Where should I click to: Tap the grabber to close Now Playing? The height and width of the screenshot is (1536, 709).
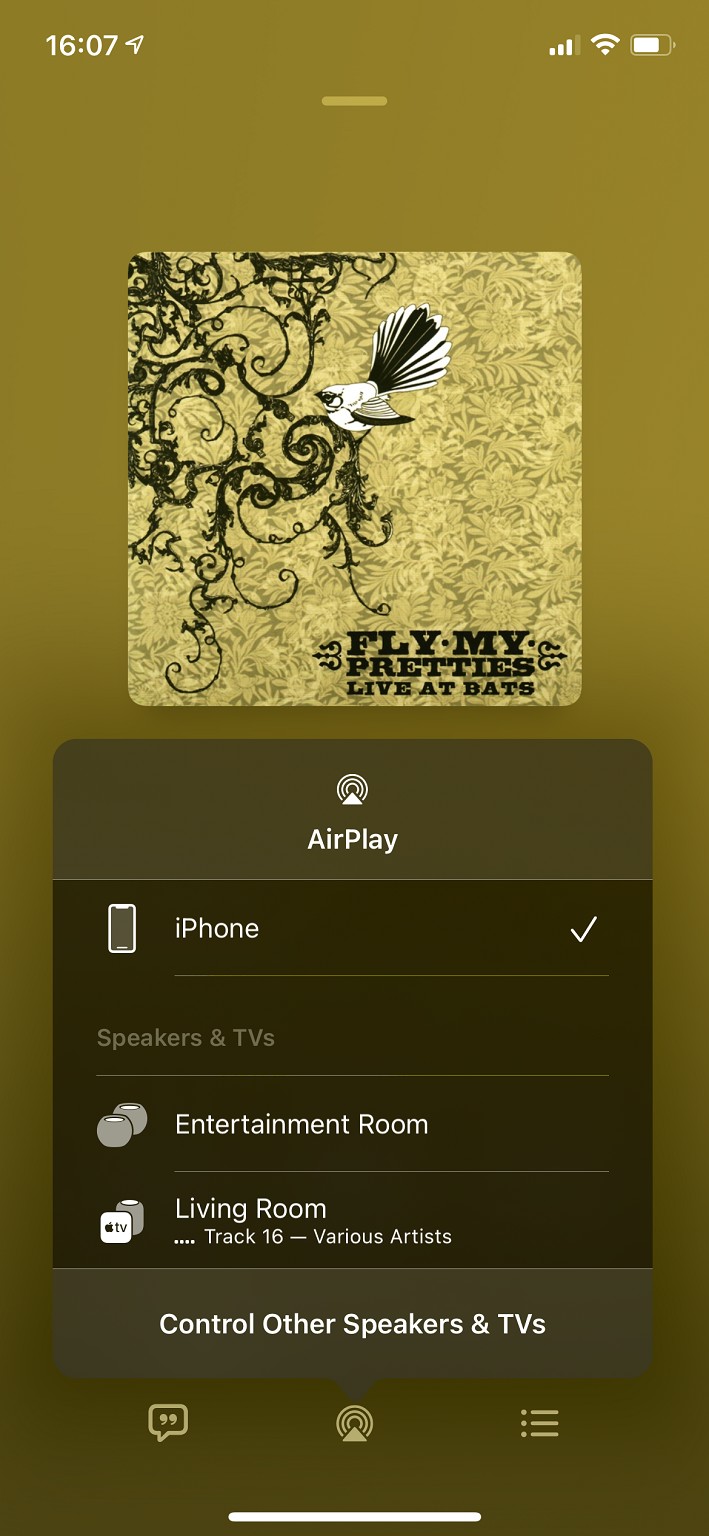(354, 101)
